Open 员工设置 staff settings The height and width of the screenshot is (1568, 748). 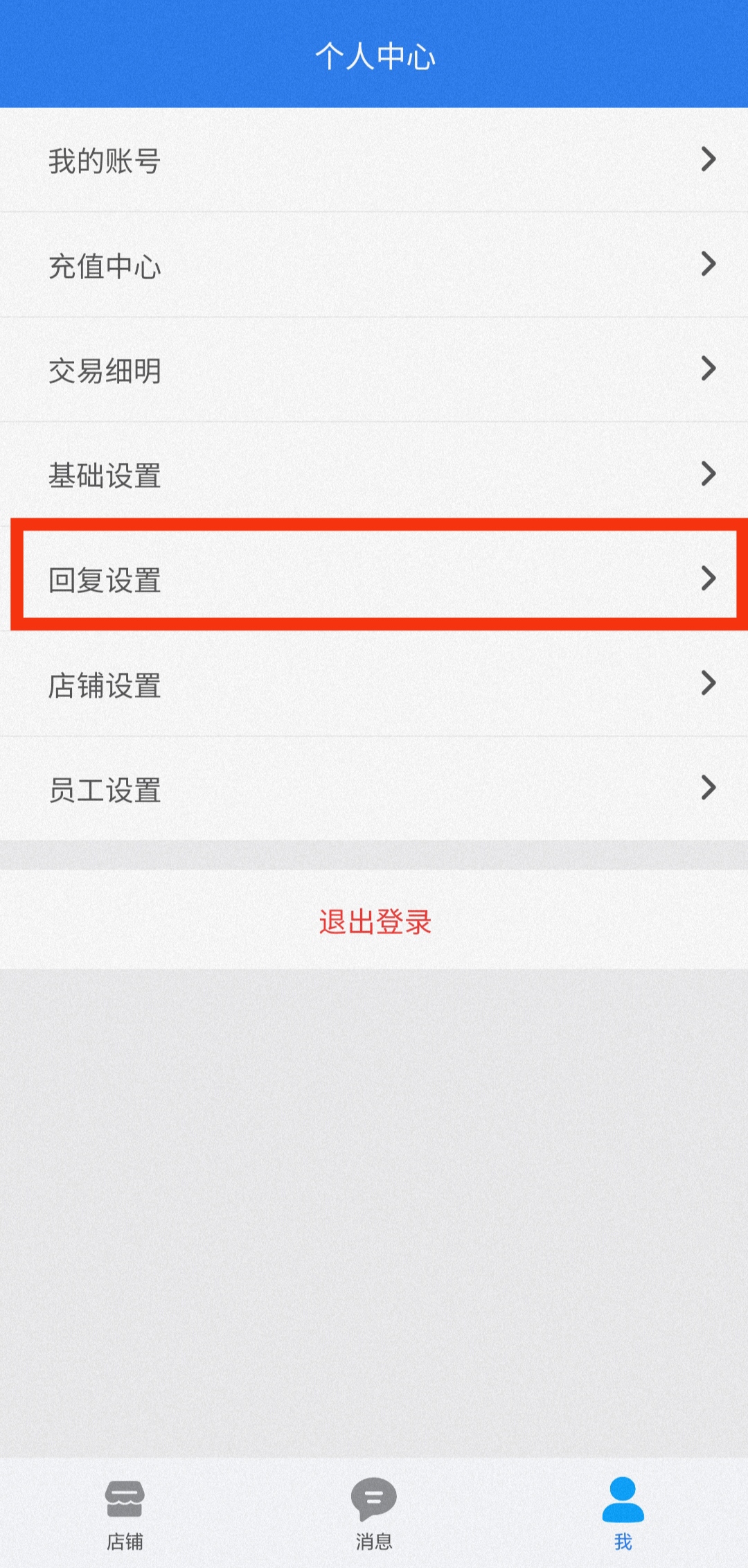[x=374, y=789]
